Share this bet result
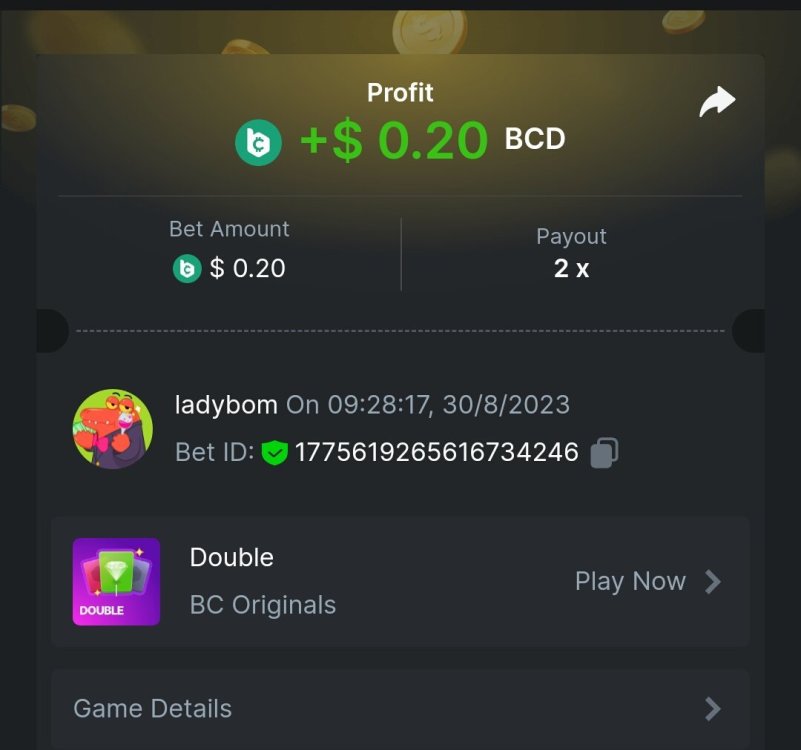This screenshot has width=801, height=750. (717, 101)
